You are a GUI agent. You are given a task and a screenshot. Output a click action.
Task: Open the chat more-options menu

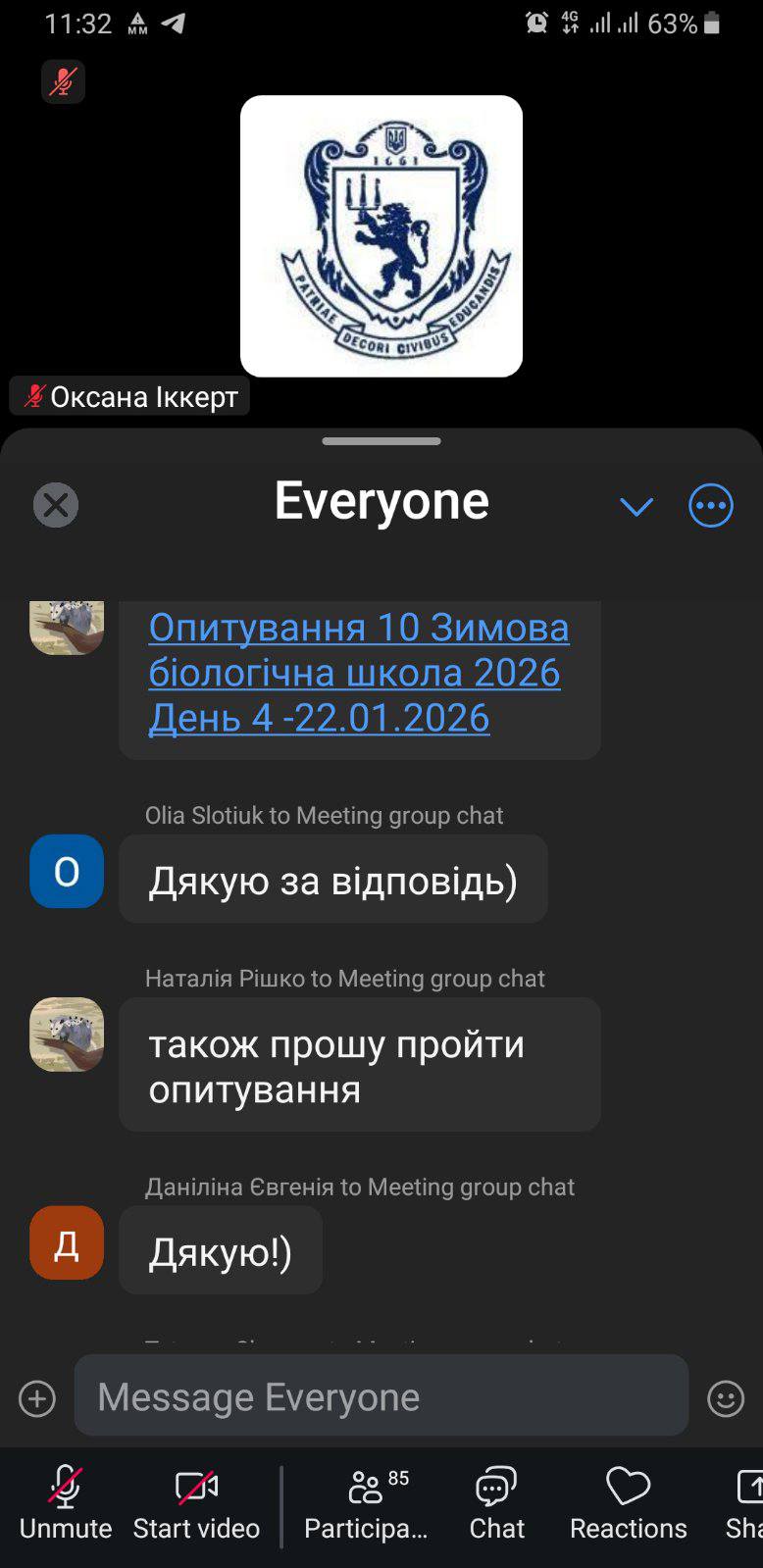711,506
